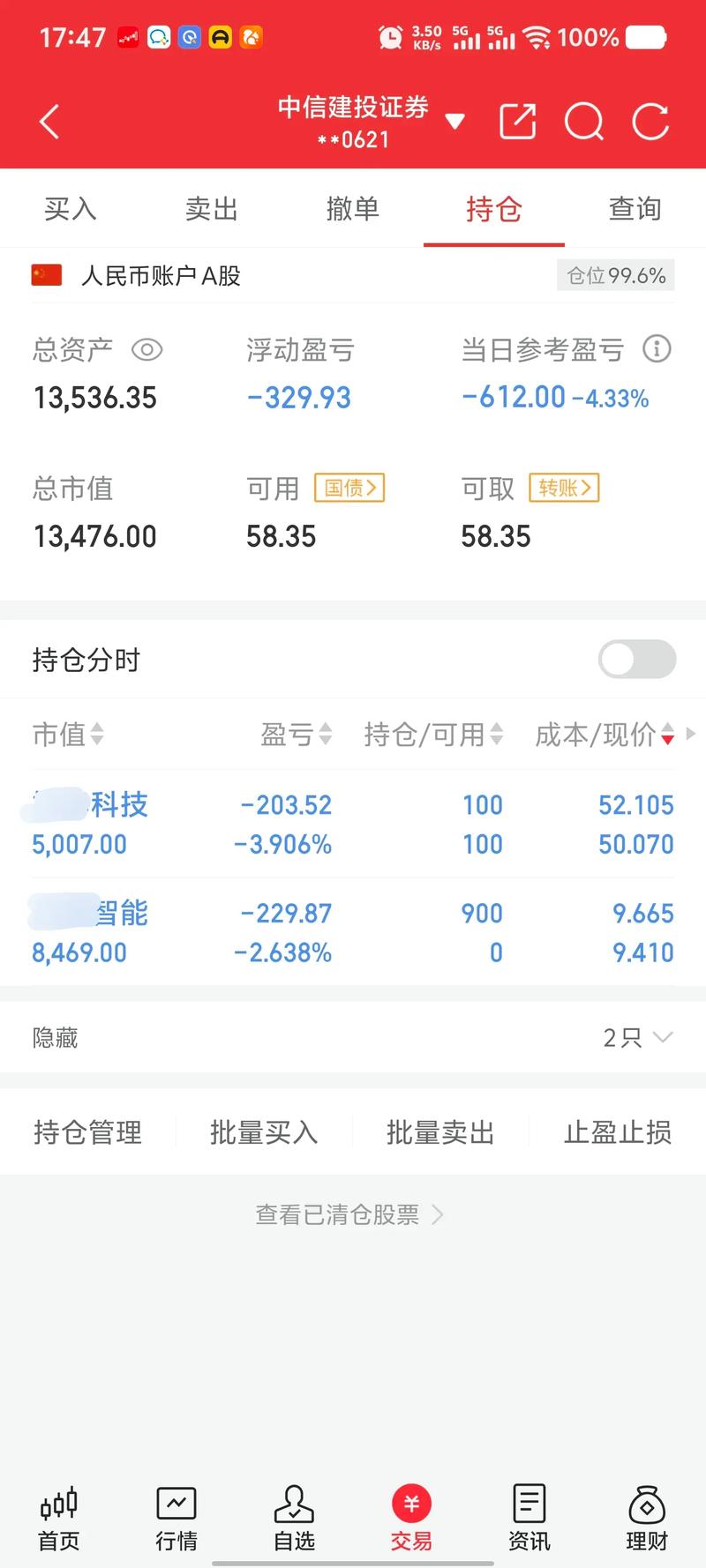This screenshot has height=1568, width=706.
Task: Refresh the page using the refresh icon
Action: point(650,122)
